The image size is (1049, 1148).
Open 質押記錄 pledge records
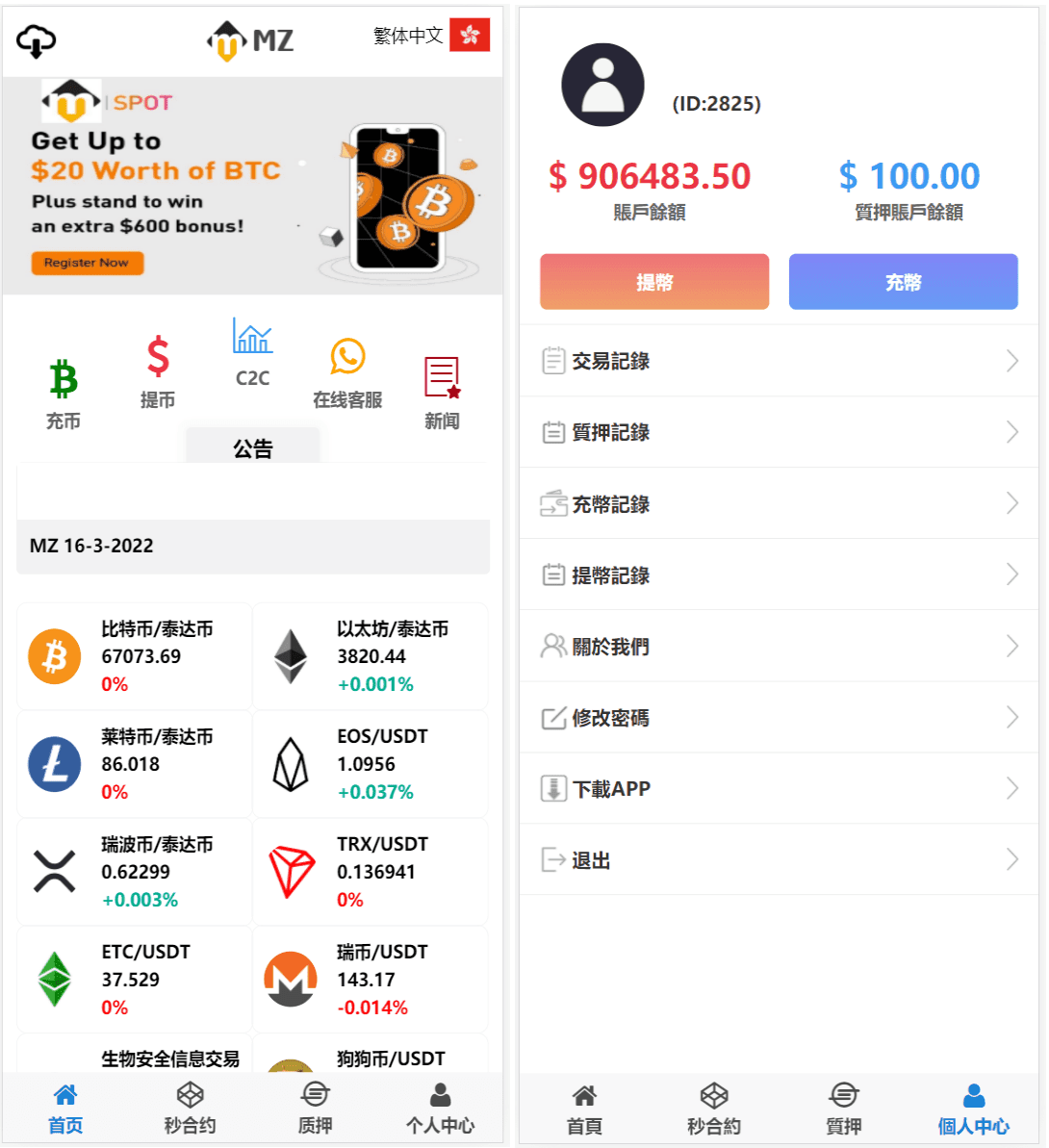click(779, 432)
